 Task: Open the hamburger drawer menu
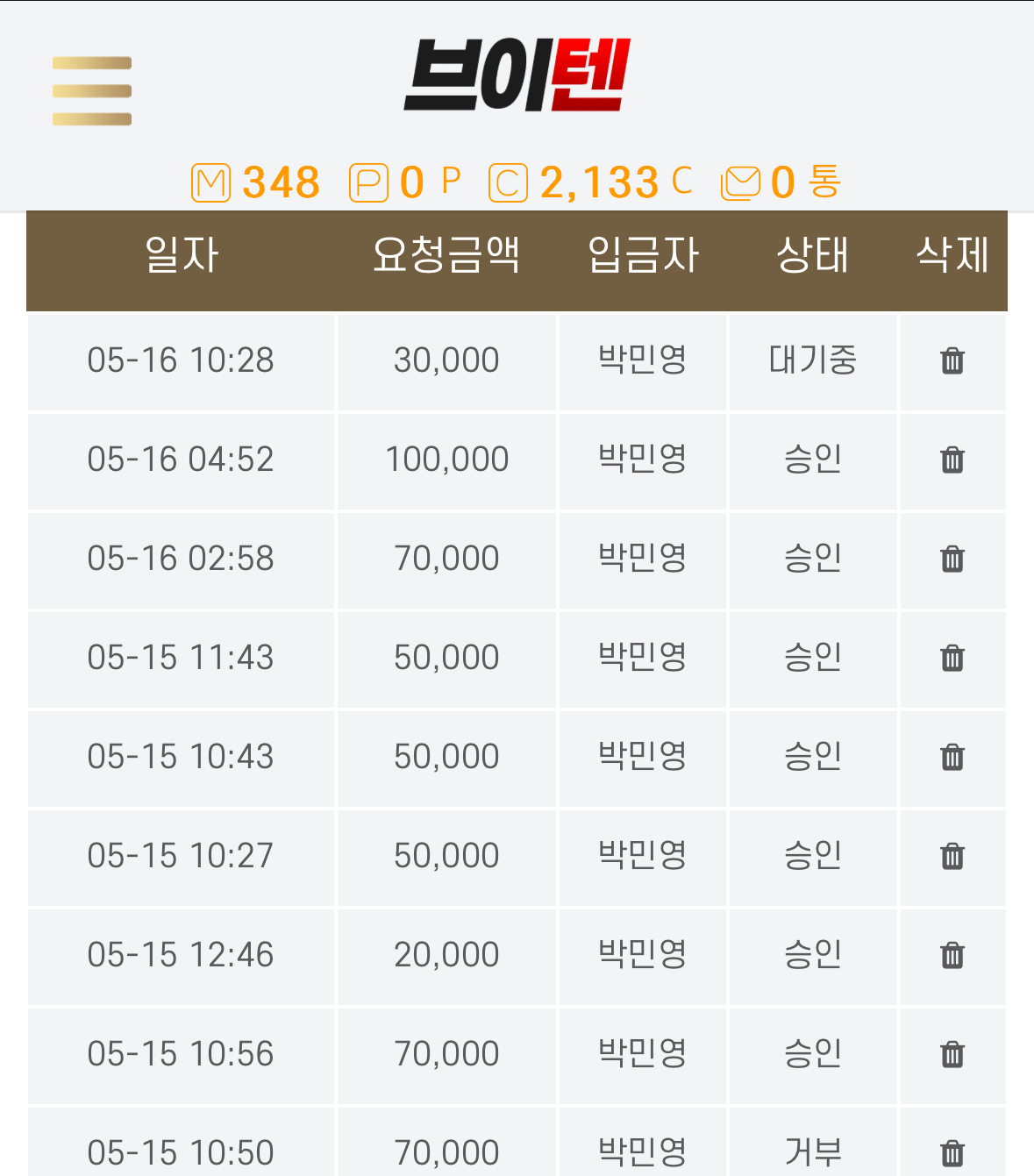pyautogui.click(x=92, y=91)
